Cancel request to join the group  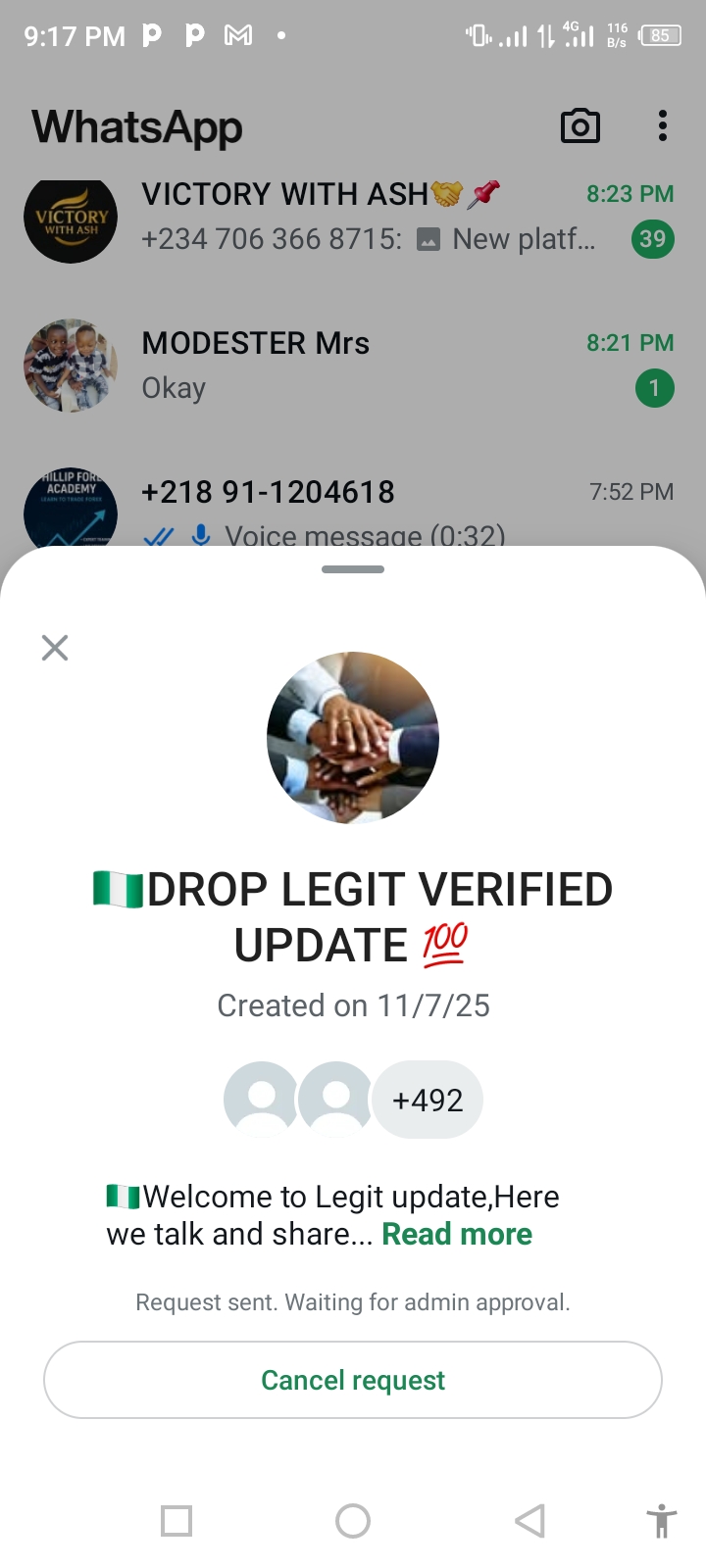[353, 1380]
